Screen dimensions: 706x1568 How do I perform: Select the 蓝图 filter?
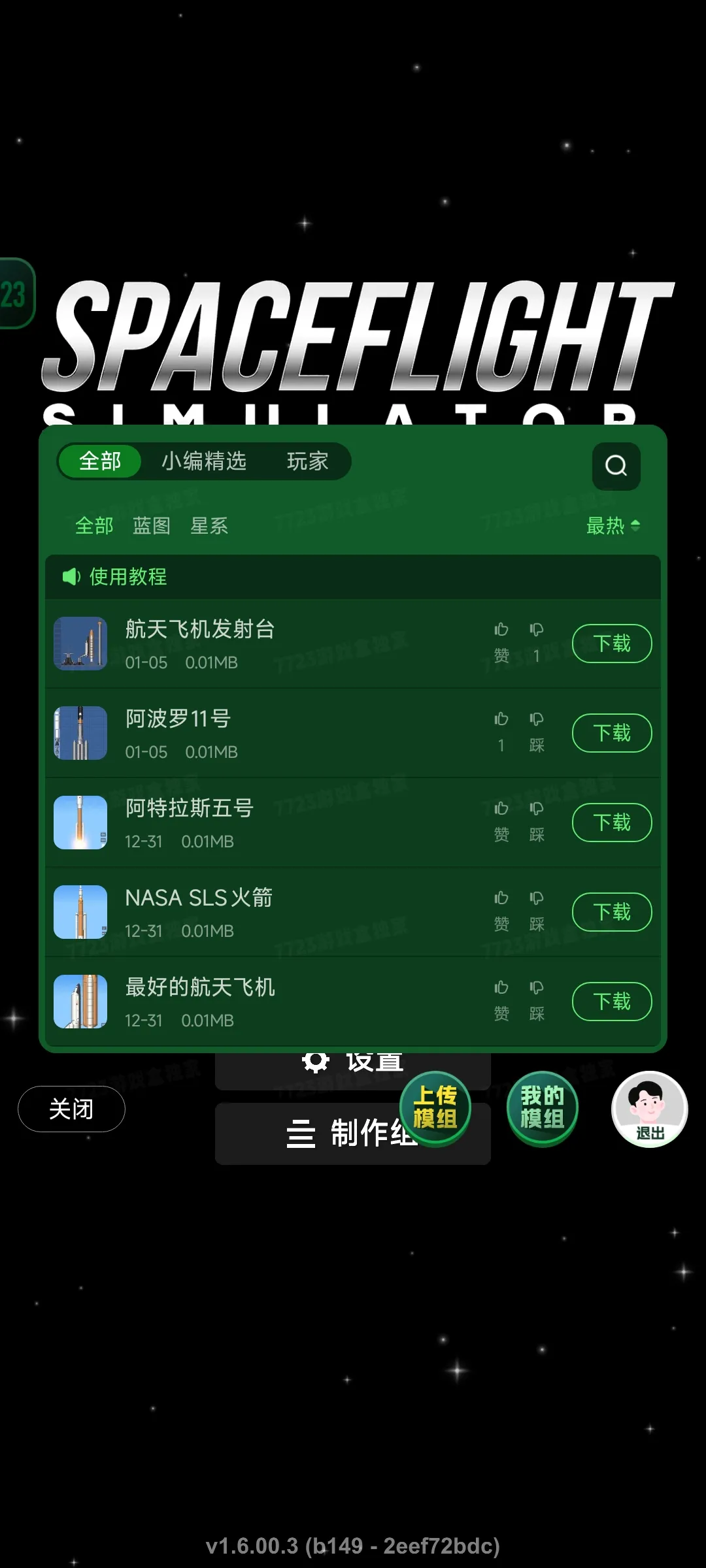click(152, 526)
